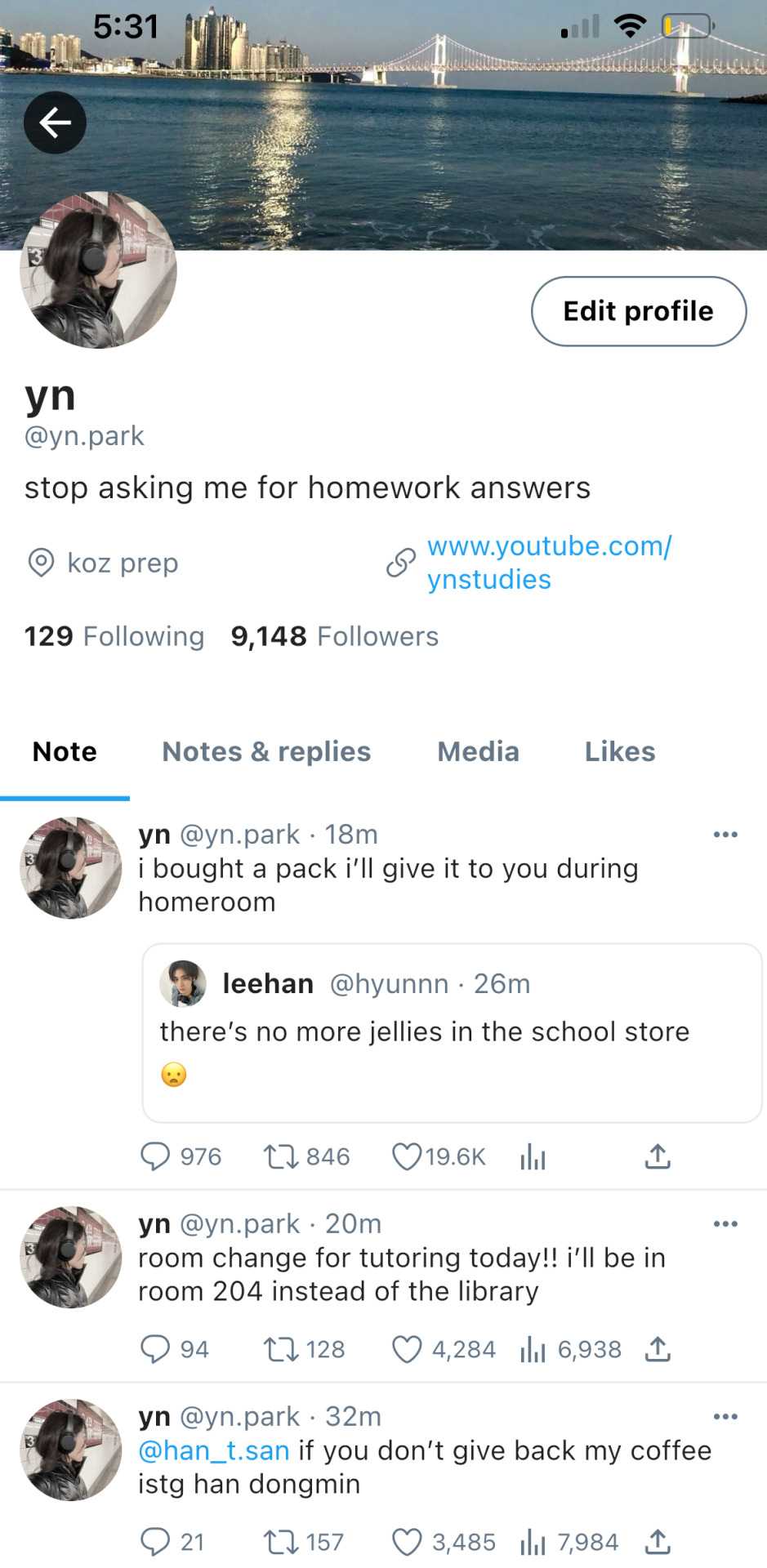View the profile picture of yn
767x1568 pixels.
pos(98,270)
